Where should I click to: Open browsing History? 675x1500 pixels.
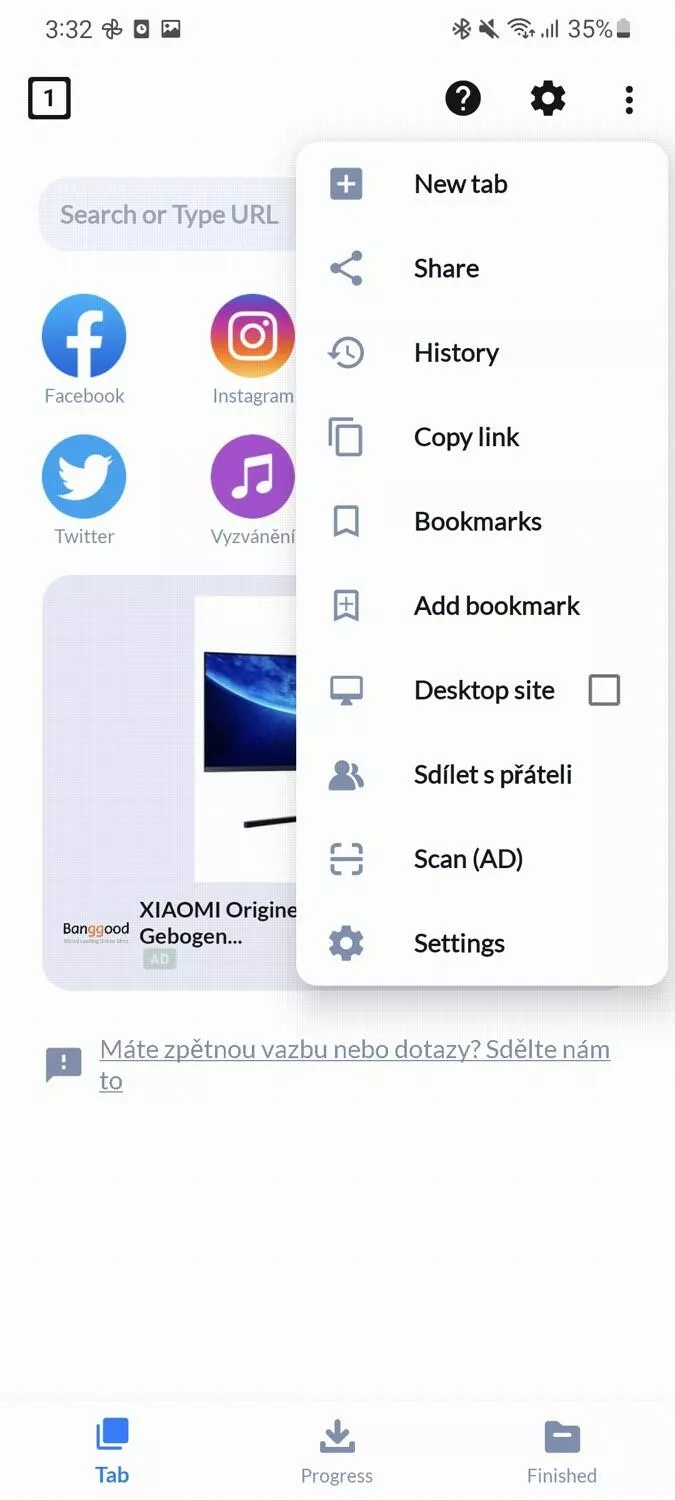(x=482, y=353)
